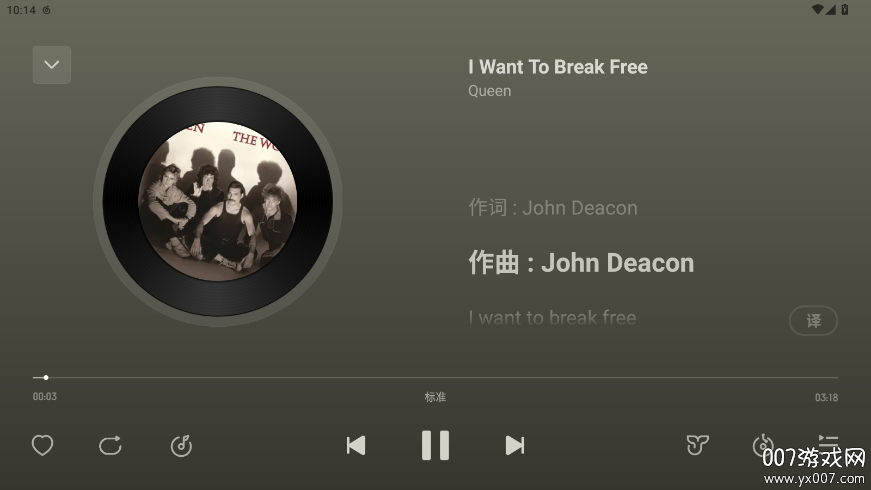Show lyric translation with the 译 button

[x=813, y=321]
